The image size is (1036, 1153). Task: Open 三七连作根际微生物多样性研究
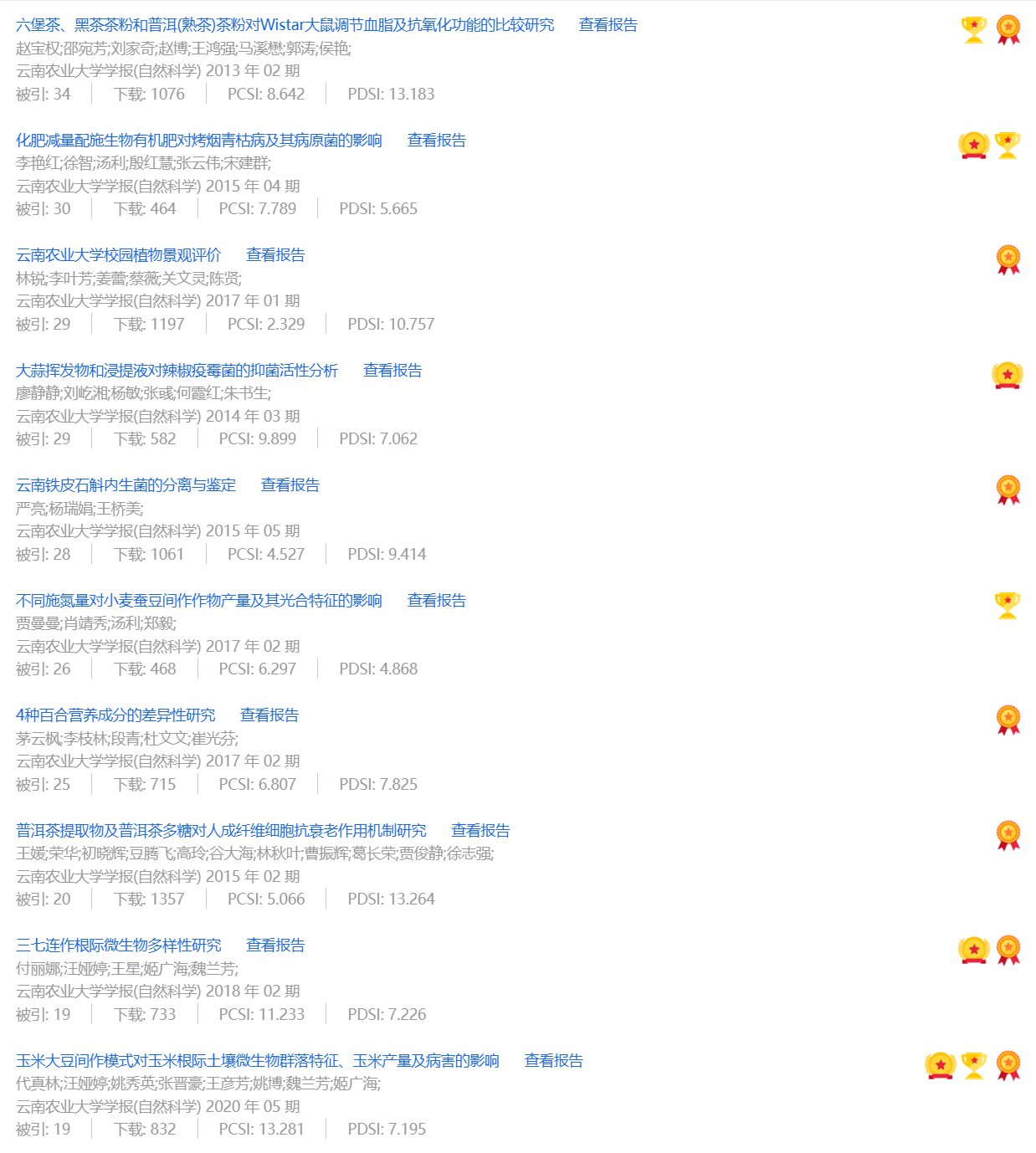coord(118,945)
